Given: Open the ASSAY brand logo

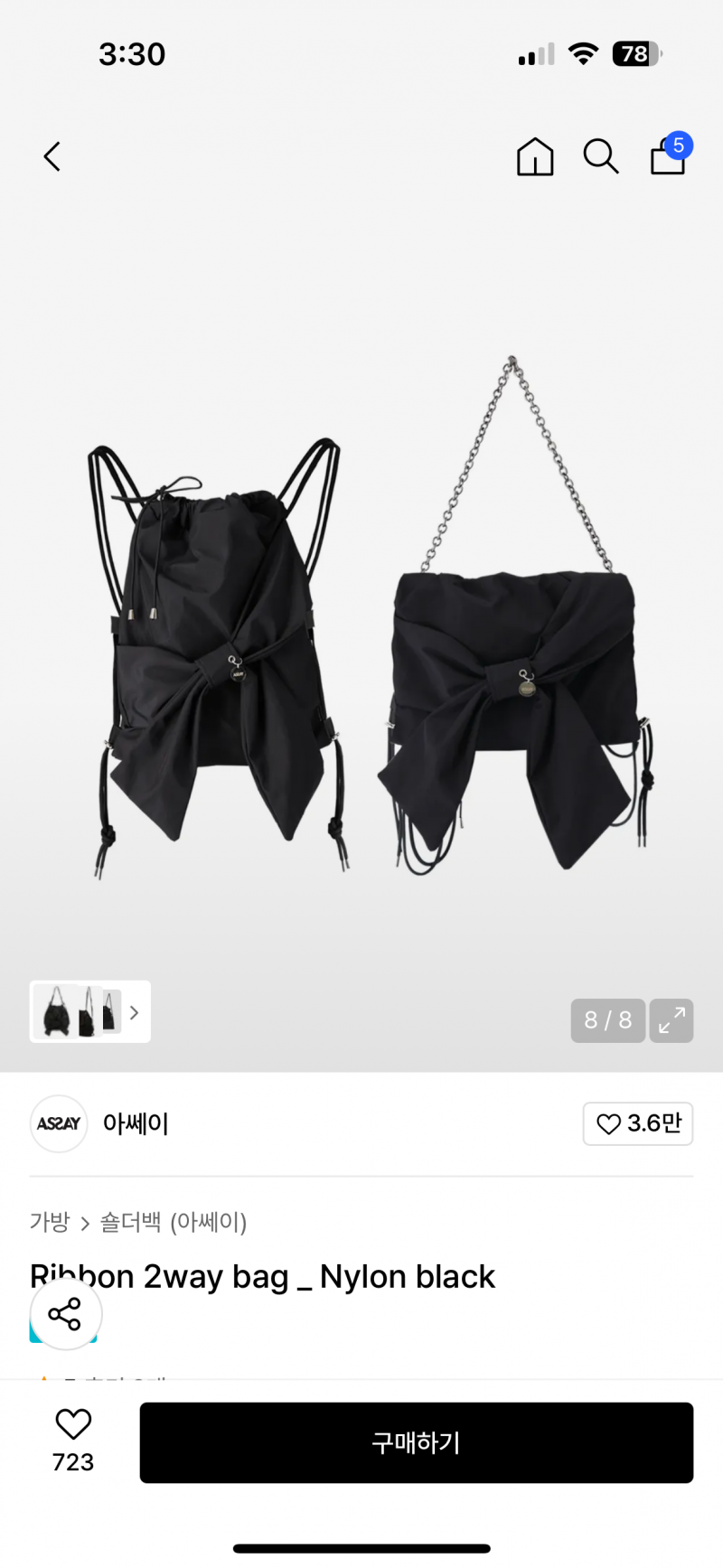Looking at the screenshot, I should point(58,1123).
